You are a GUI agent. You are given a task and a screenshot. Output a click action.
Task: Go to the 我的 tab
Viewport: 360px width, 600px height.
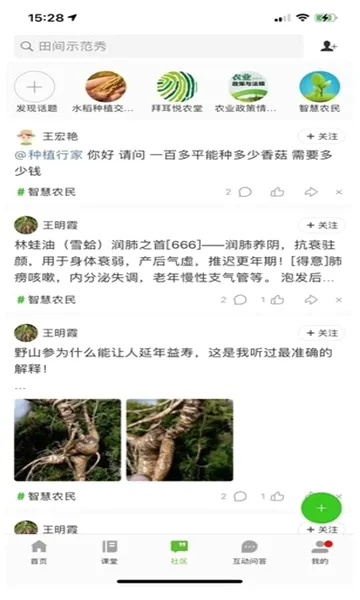[x=321, y=552]
